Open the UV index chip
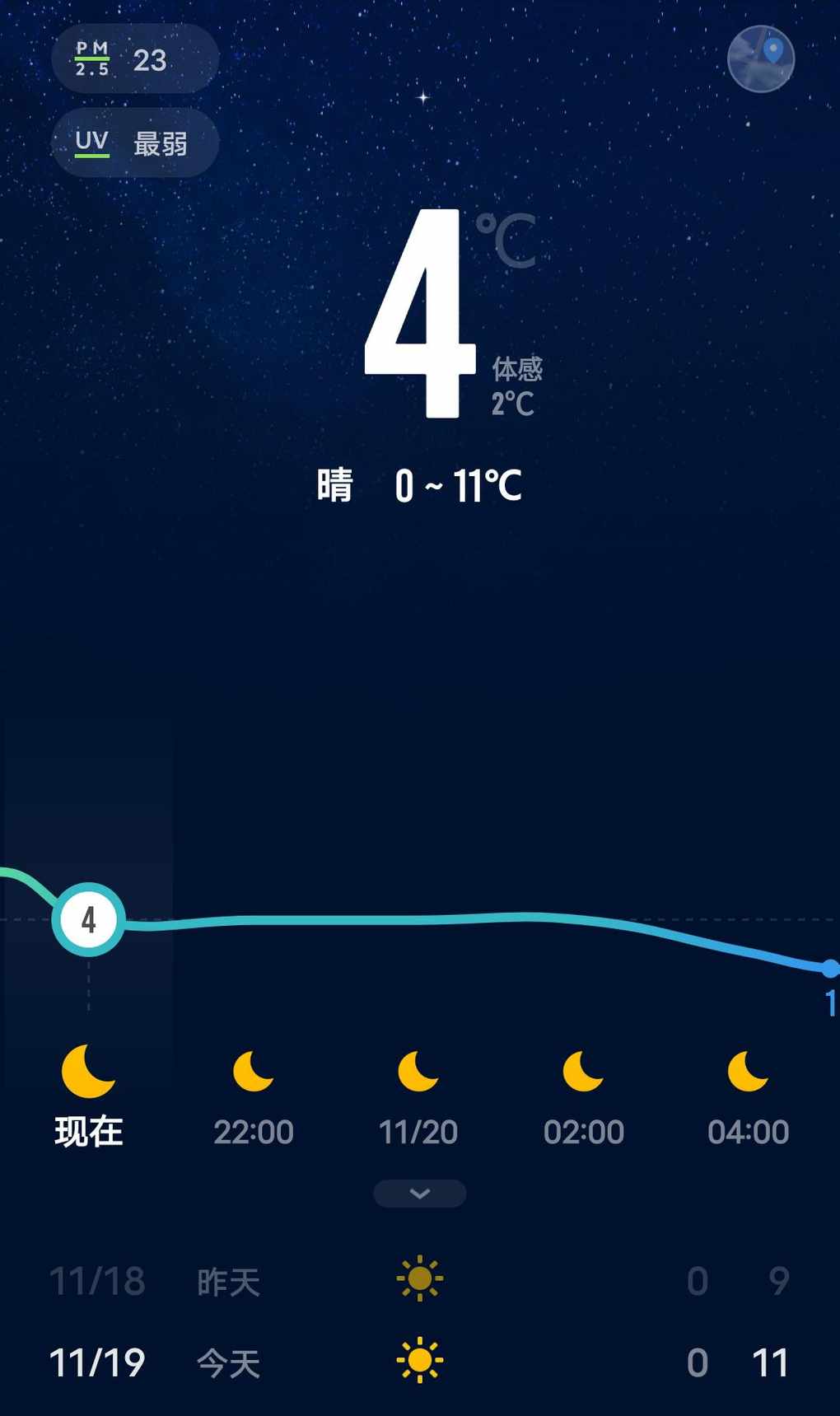This screenshot has height=1416, width=840. pos(135,143)
